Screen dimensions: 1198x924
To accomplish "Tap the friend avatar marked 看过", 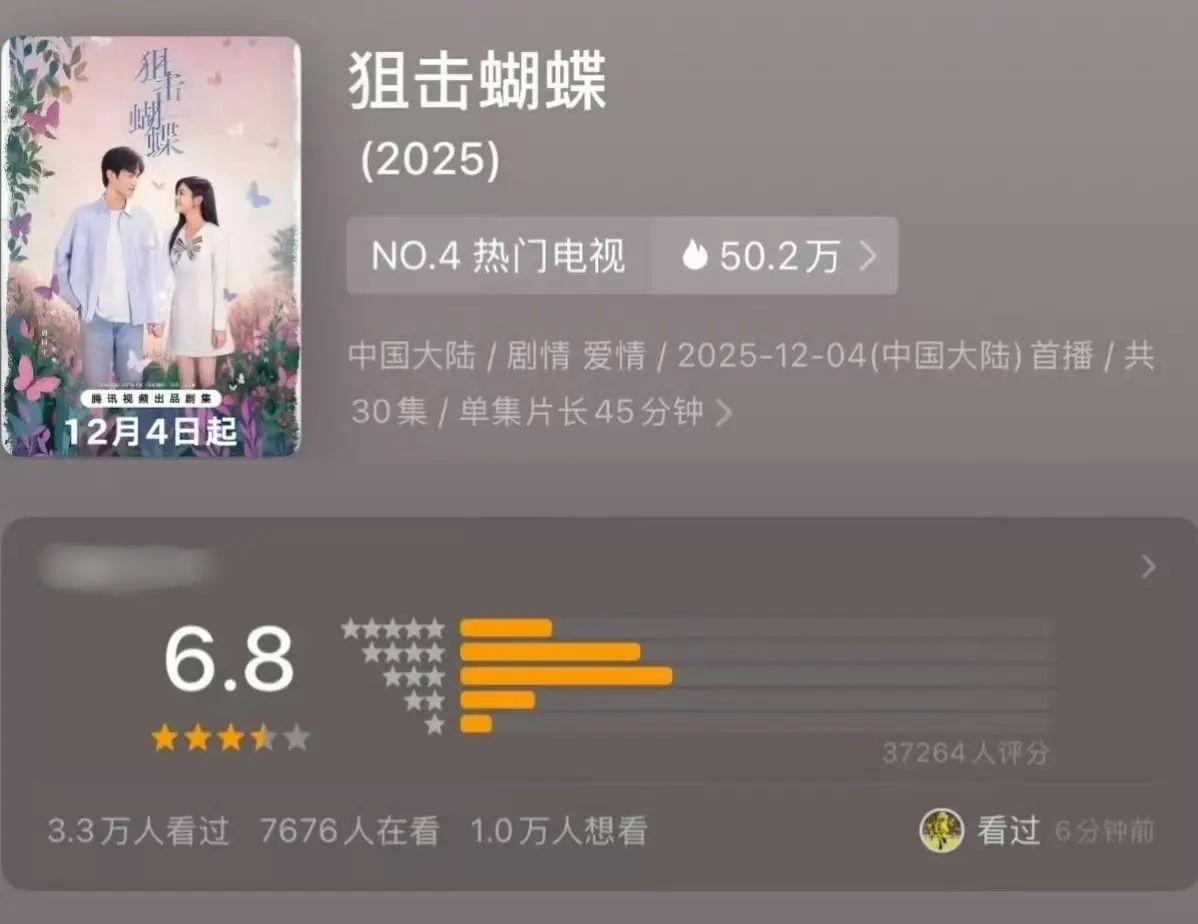I will click(941, 831).
